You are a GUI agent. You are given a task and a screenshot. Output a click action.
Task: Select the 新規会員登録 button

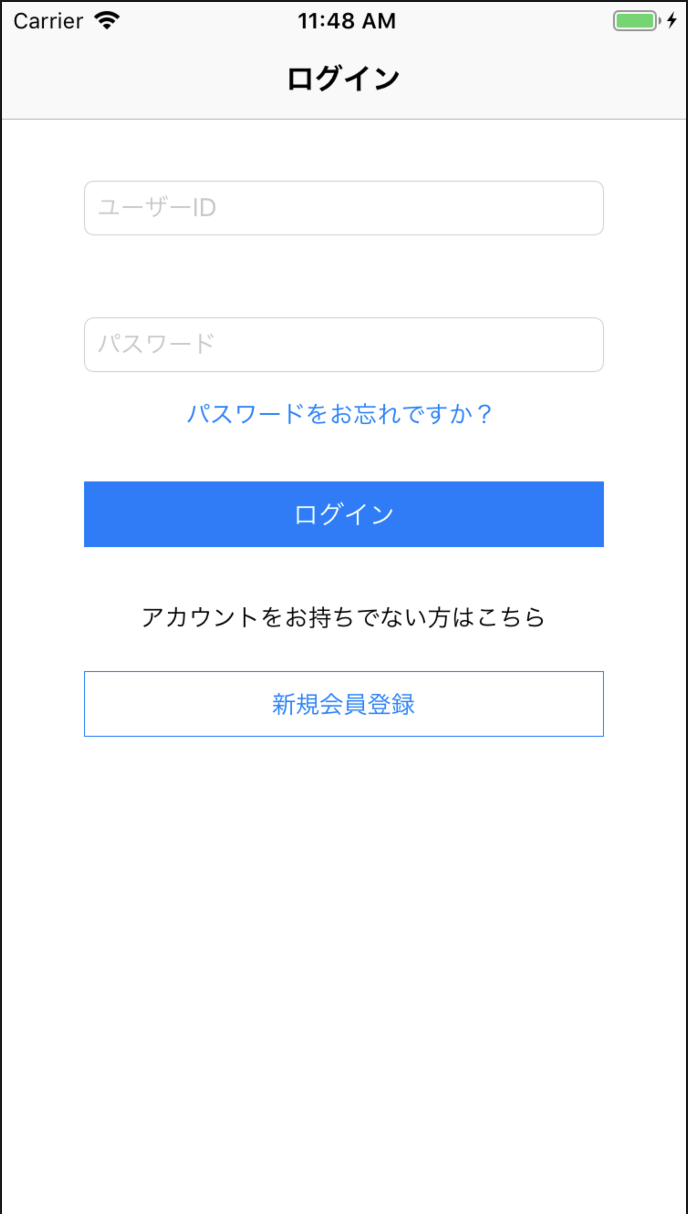(343, 704)
